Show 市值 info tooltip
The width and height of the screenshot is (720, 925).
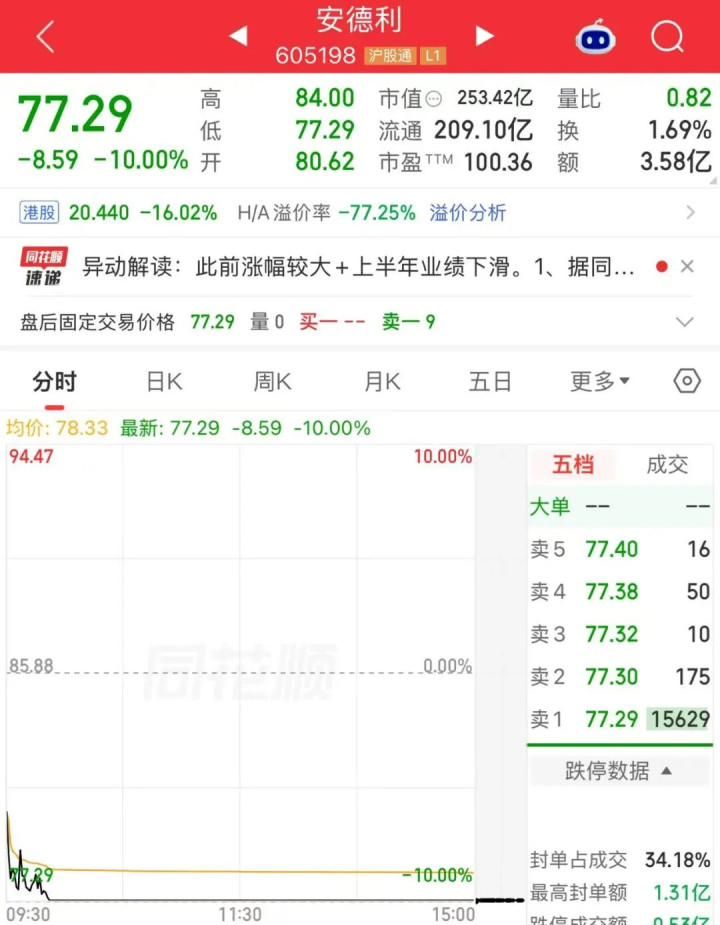coord(434,99)
